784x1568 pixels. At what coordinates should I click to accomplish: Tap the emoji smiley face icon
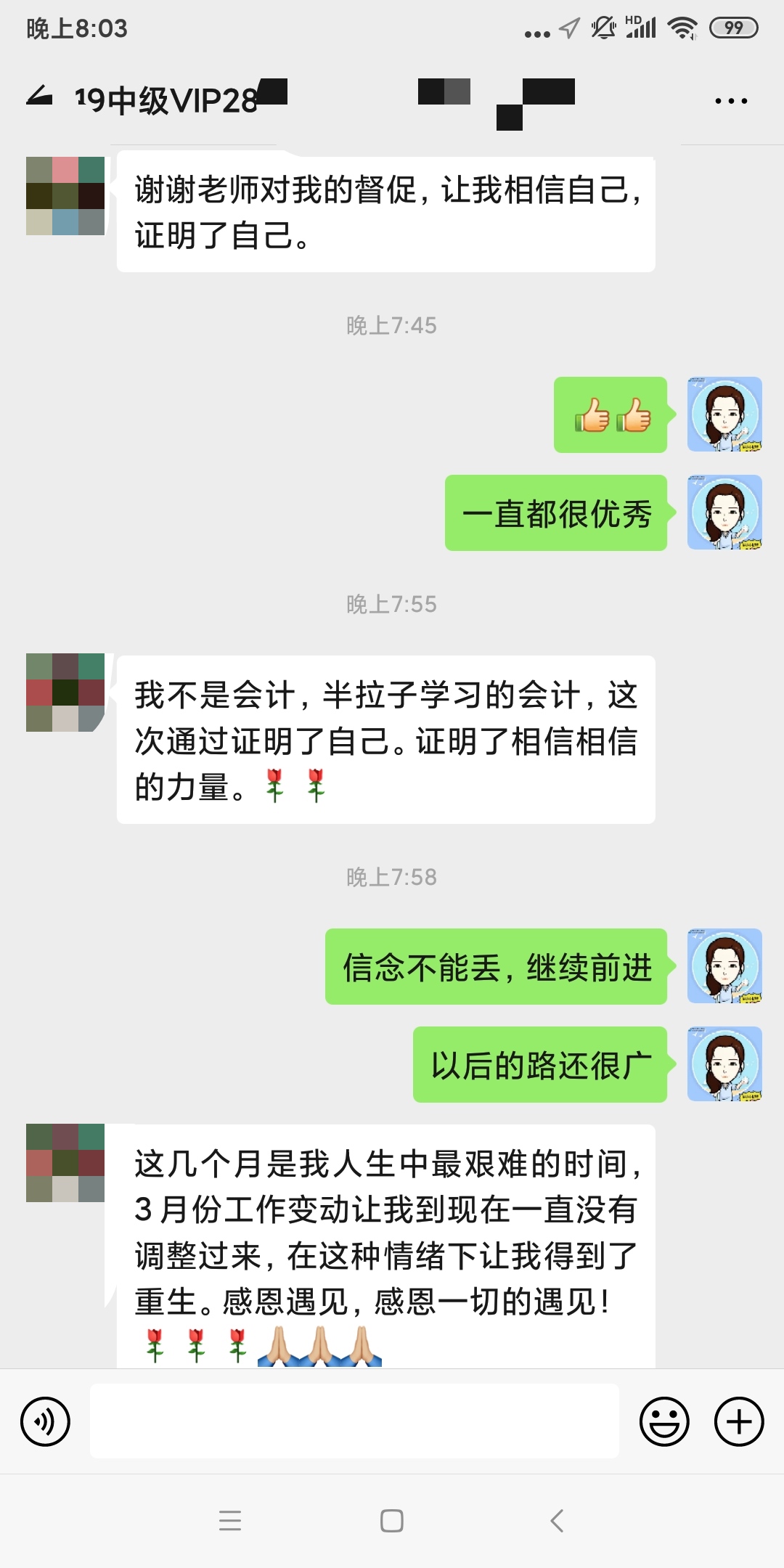663,1421
